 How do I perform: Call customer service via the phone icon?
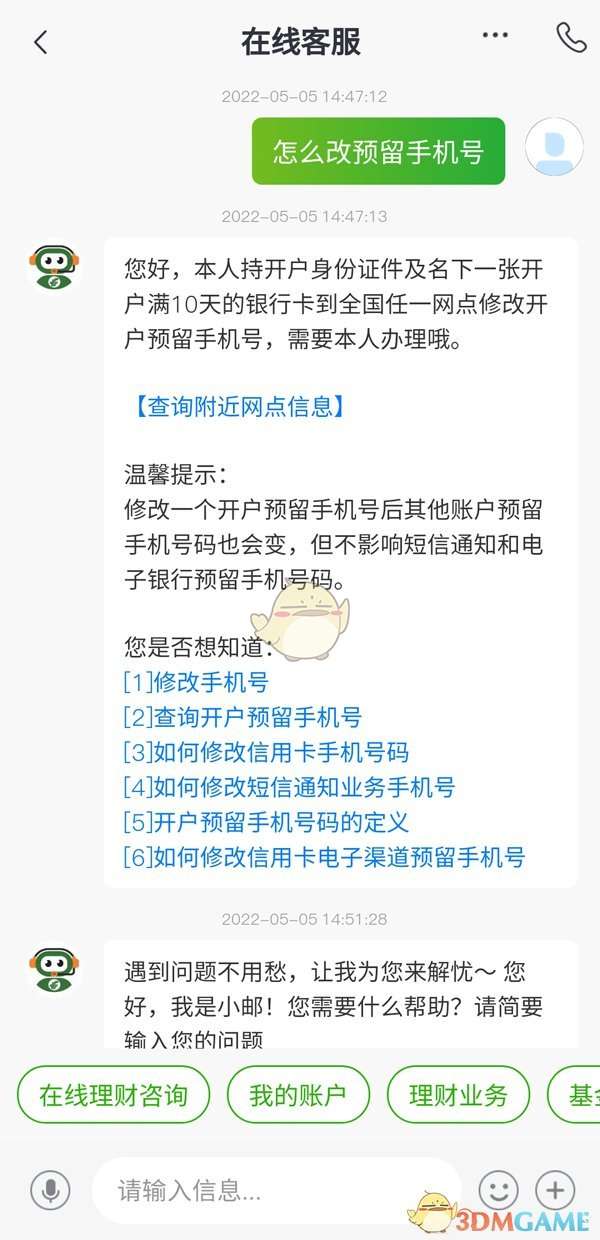point(570,38)
